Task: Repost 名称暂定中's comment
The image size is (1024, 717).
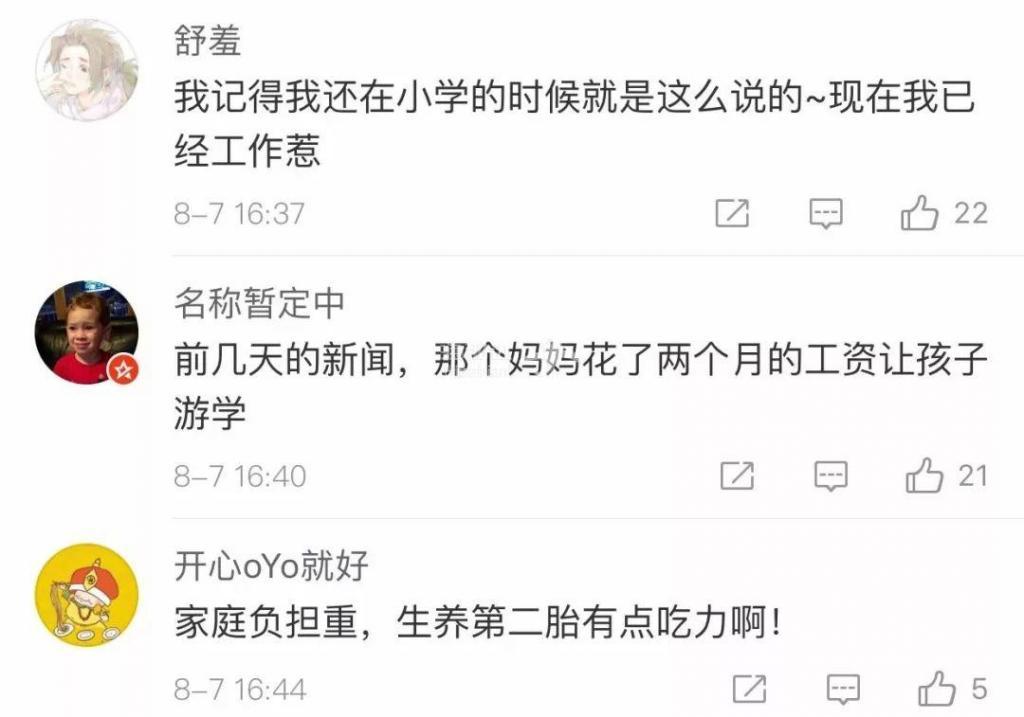Action: point(737,476)
